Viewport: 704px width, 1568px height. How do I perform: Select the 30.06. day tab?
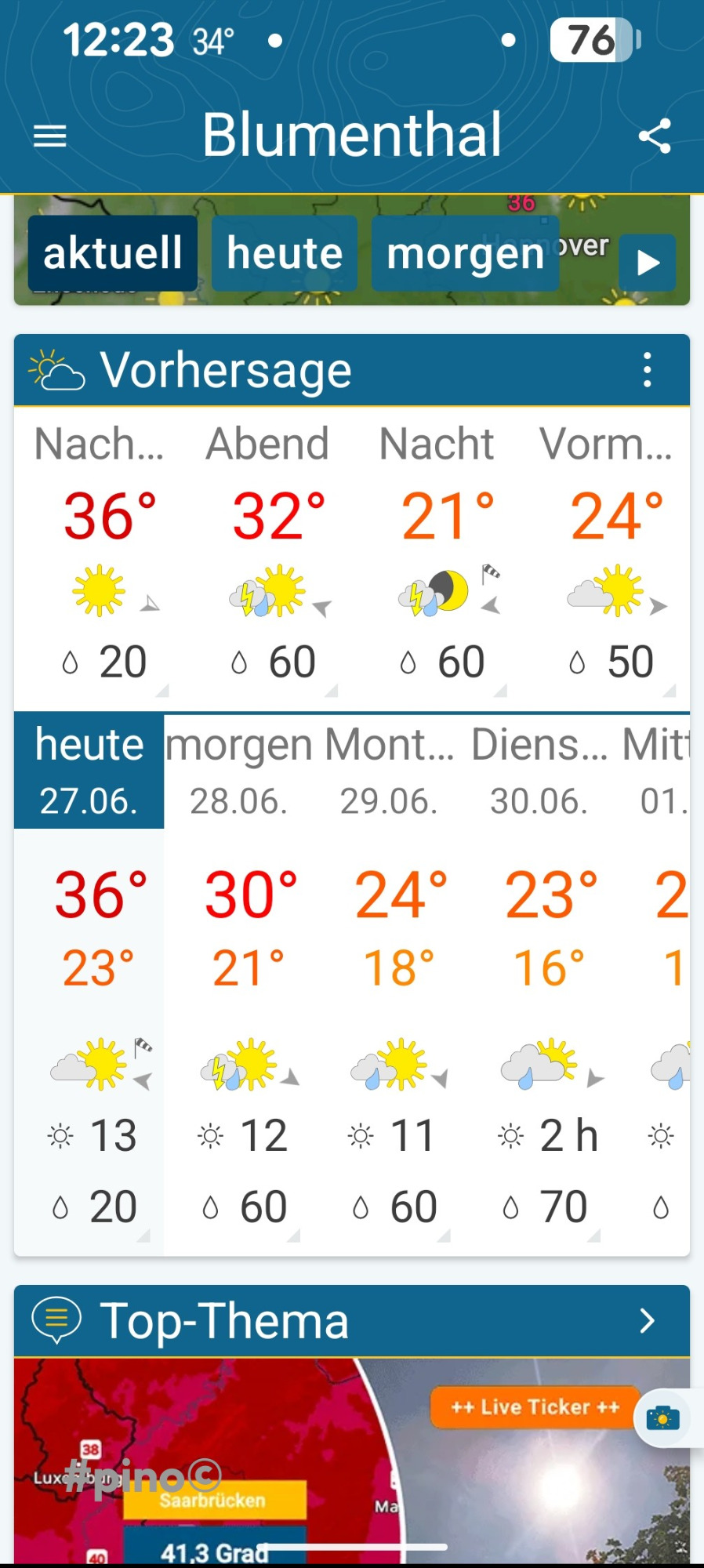(x=539, y=771)
